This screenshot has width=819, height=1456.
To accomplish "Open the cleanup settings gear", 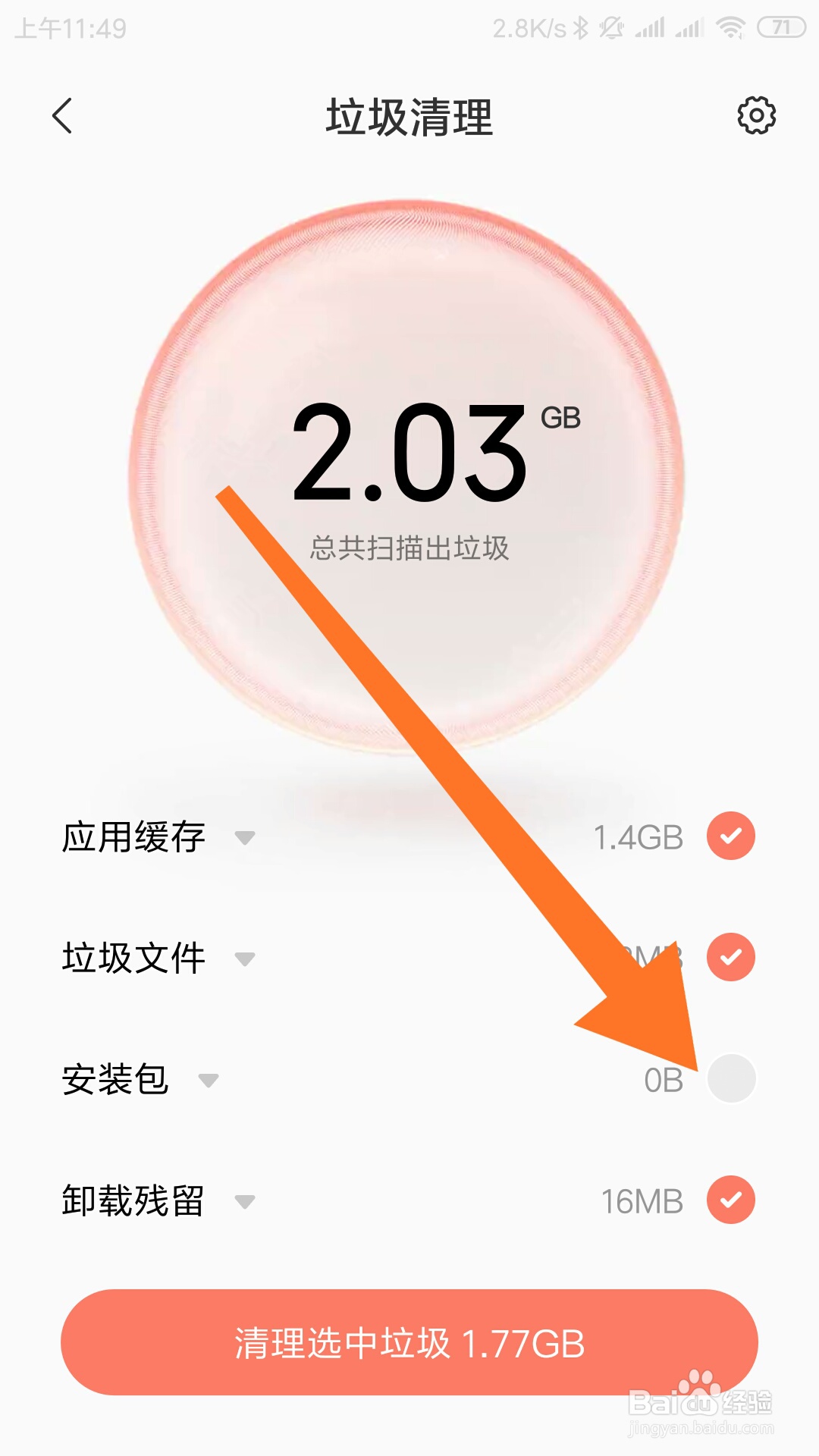I will coord(755,115).
